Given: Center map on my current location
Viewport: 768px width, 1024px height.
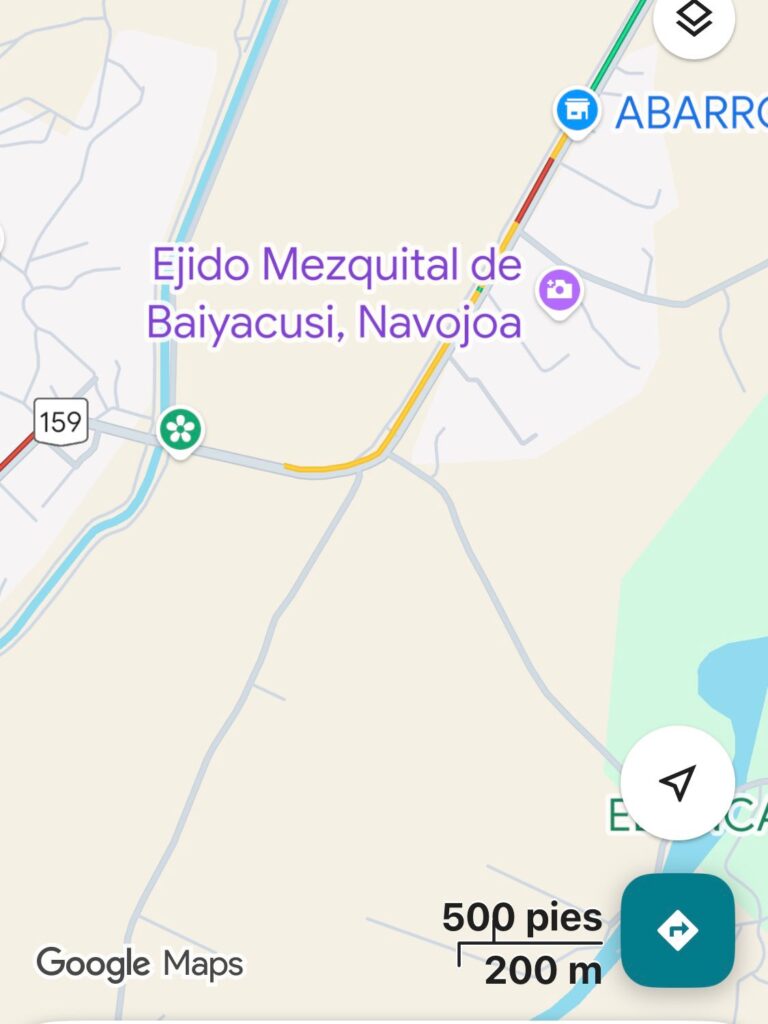Looking at the screenshot, I should point(678,783).
